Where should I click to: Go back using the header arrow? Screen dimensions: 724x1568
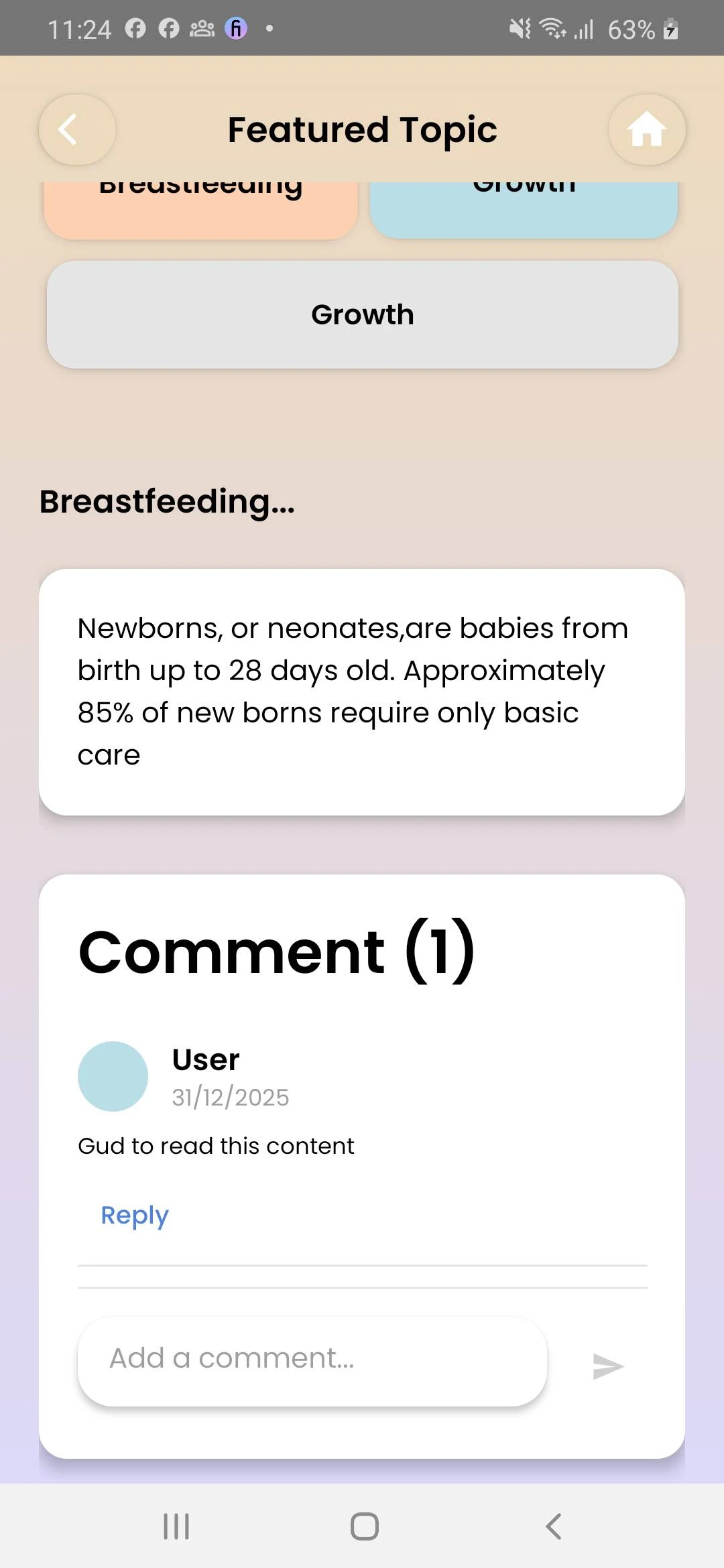coord(77,129)
